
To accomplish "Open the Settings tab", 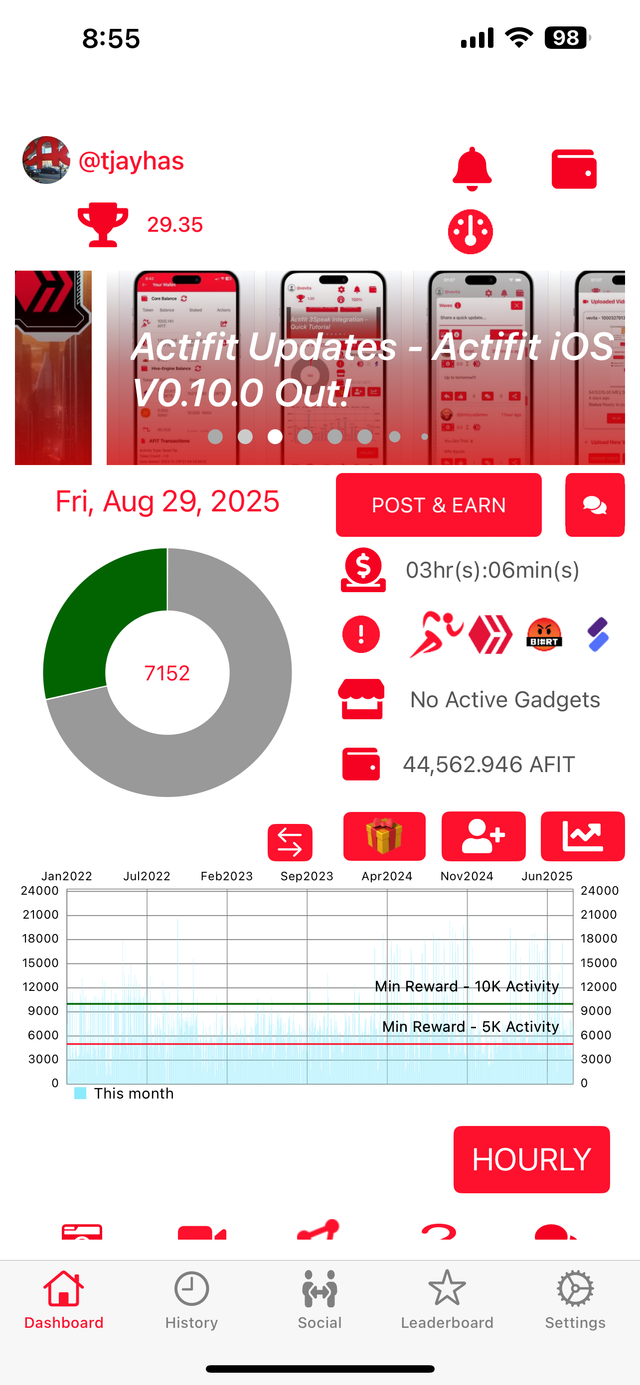I will pyautogui.click(x=575, y=1300).
